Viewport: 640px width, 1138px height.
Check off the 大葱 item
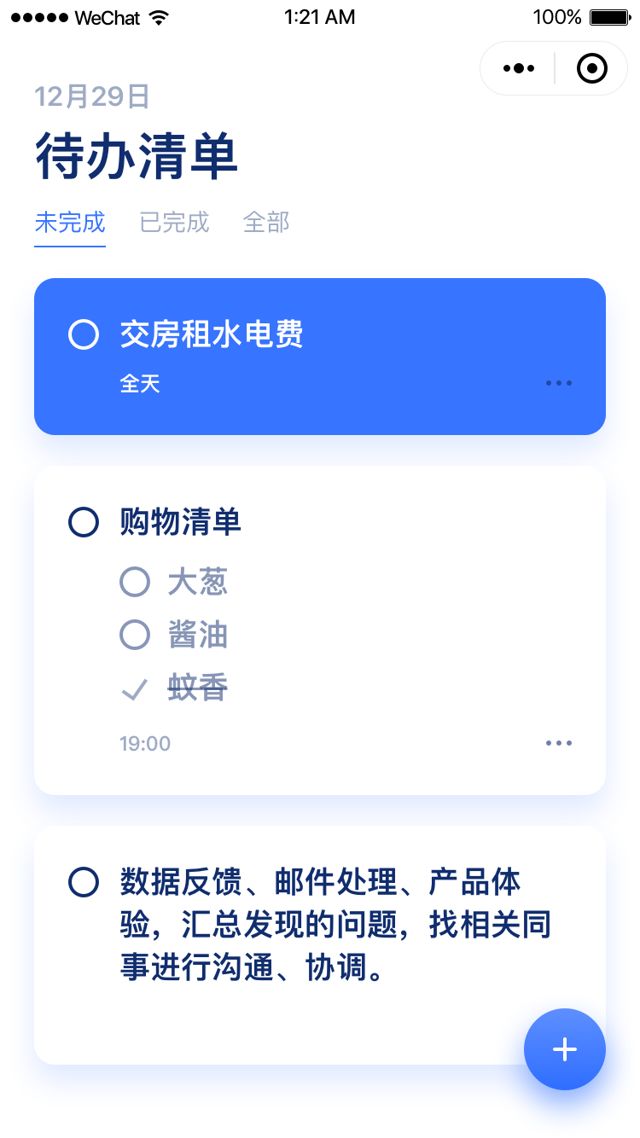pos(135,582)
